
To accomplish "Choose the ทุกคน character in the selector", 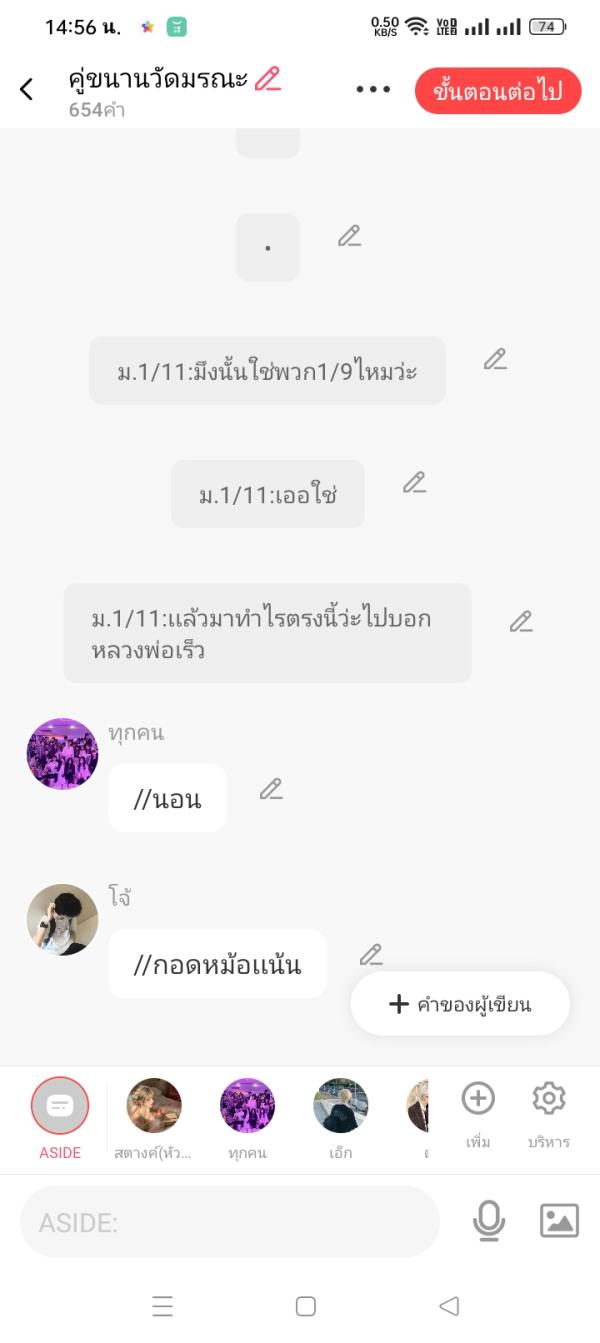I will pyautogui.click(x=247, y=1106).
